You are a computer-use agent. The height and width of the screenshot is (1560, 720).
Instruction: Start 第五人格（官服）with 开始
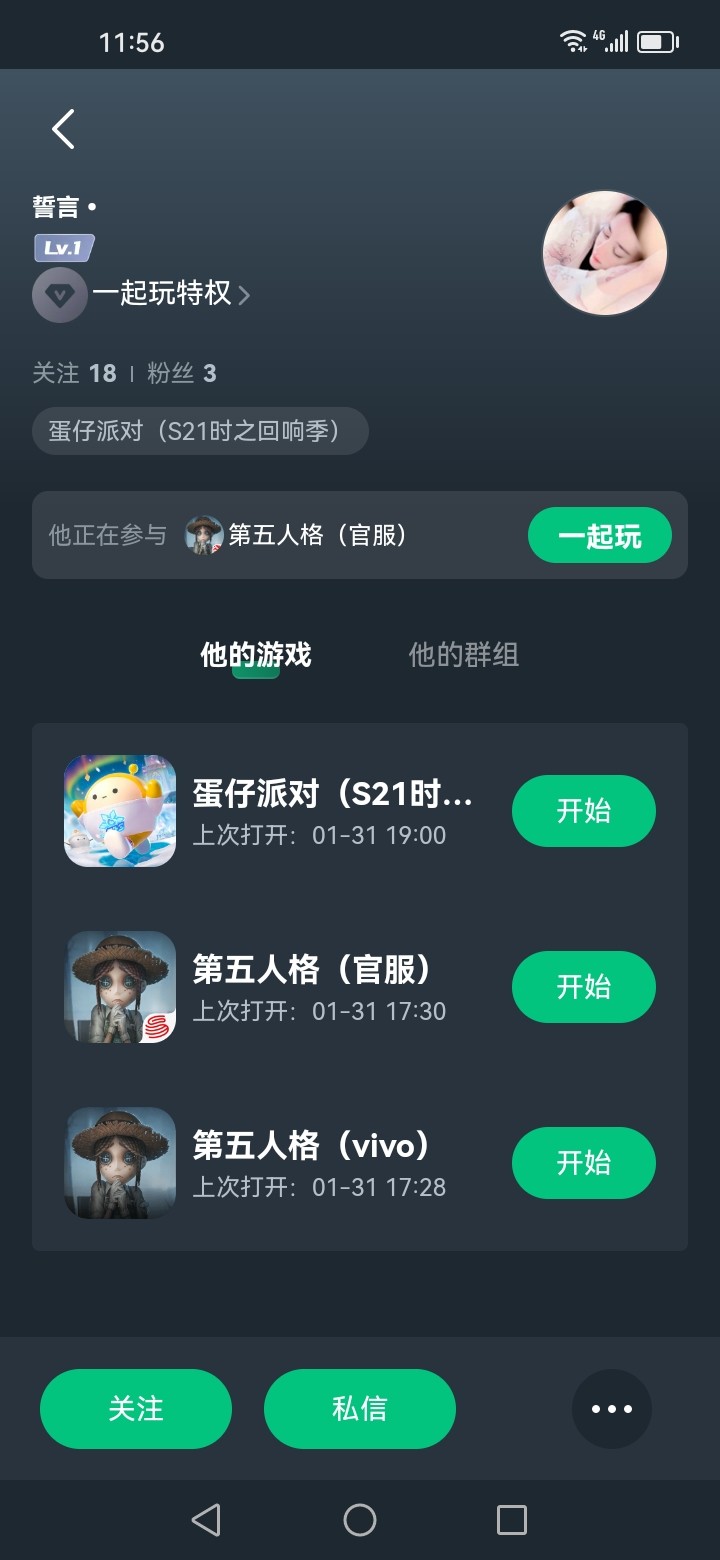coord(583,987)
